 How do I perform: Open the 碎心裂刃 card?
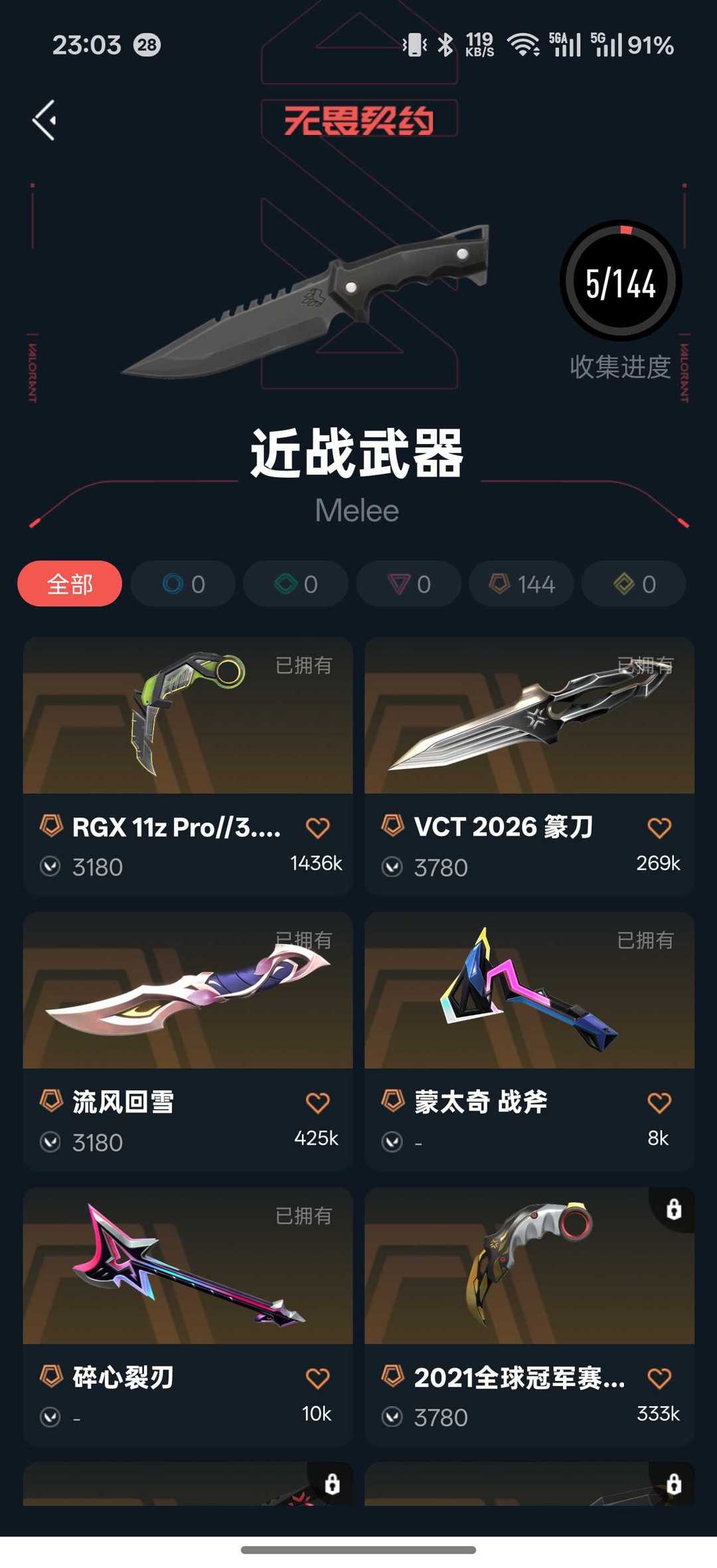tap(188, 1317)
